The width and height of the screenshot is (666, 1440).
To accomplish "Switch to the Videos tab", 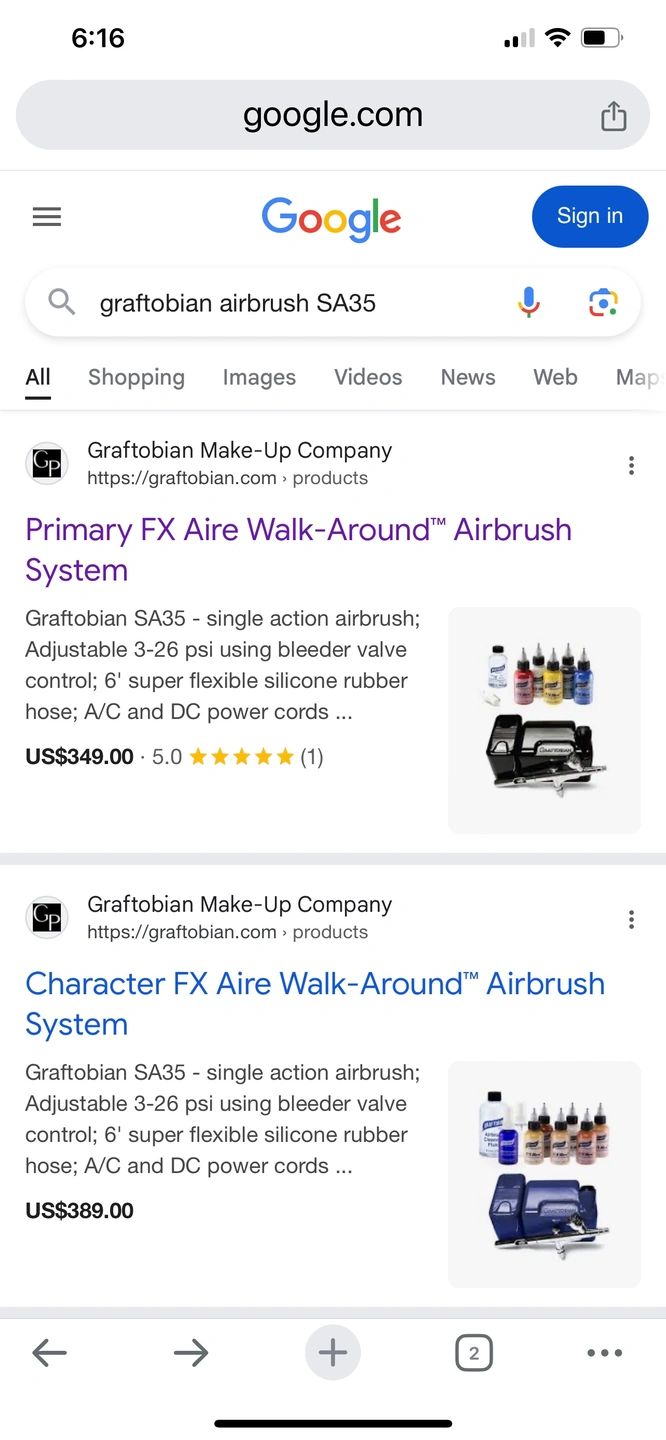I will click(368, 377).
